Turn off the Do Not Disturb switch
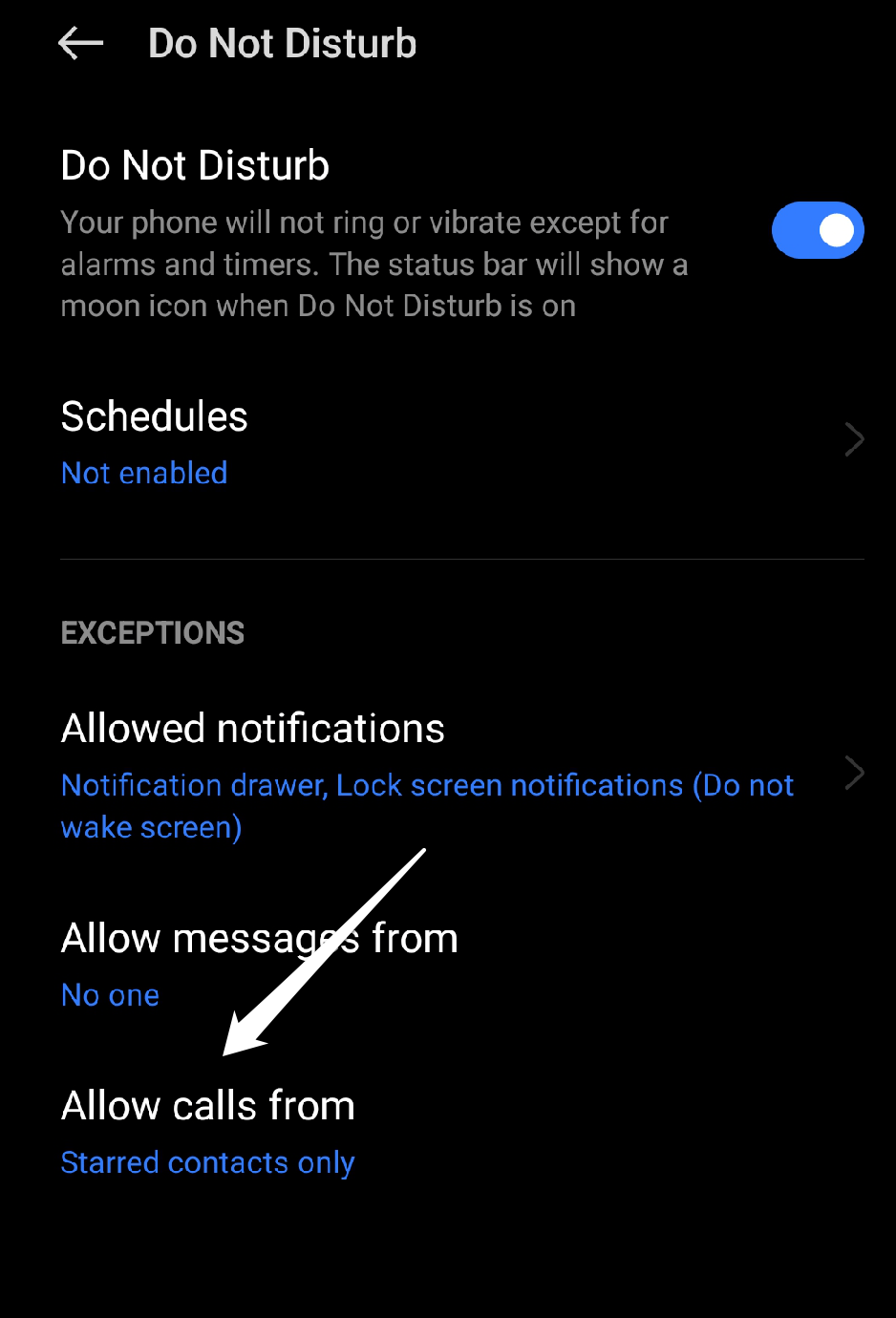The width and height of the screenshot is (896, 1318). [818, 230]
